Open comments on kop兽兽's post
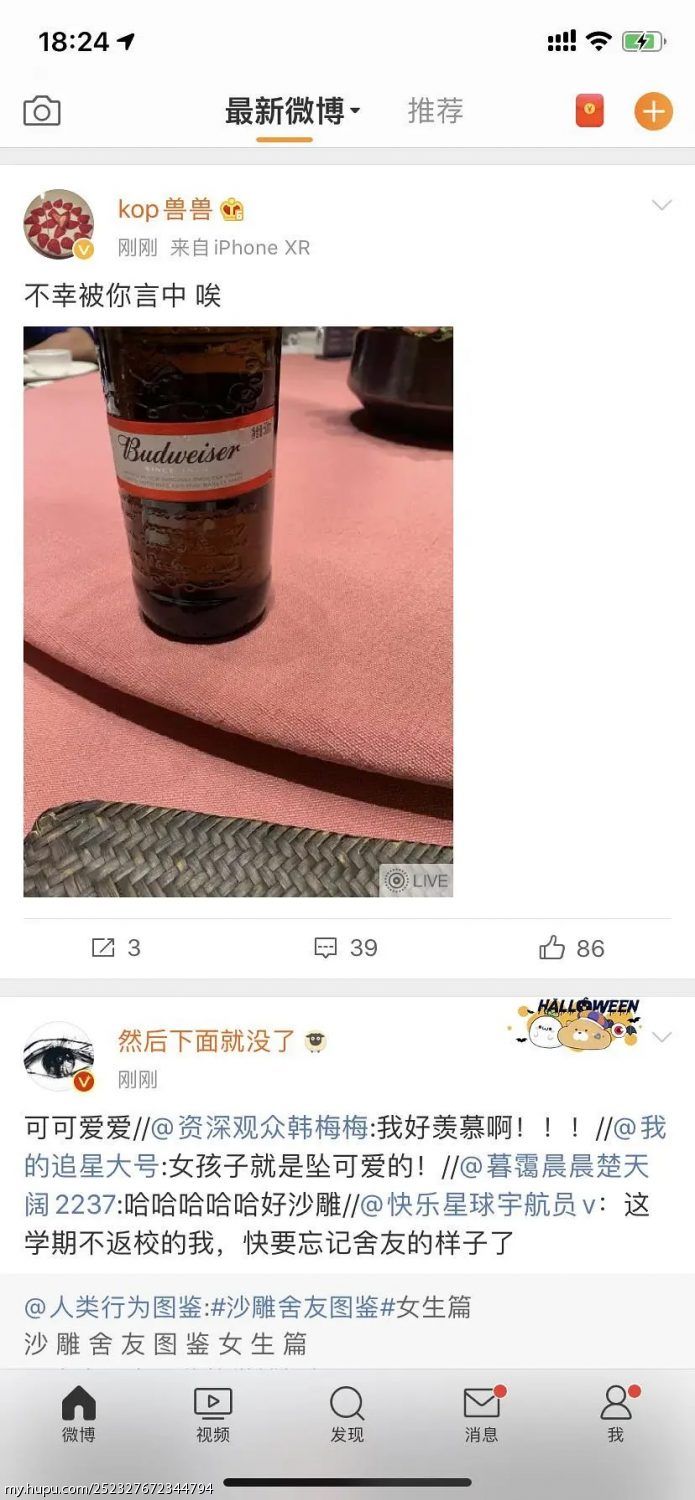This screenshot has height=1500, width=695. click(x=346, y=947)
